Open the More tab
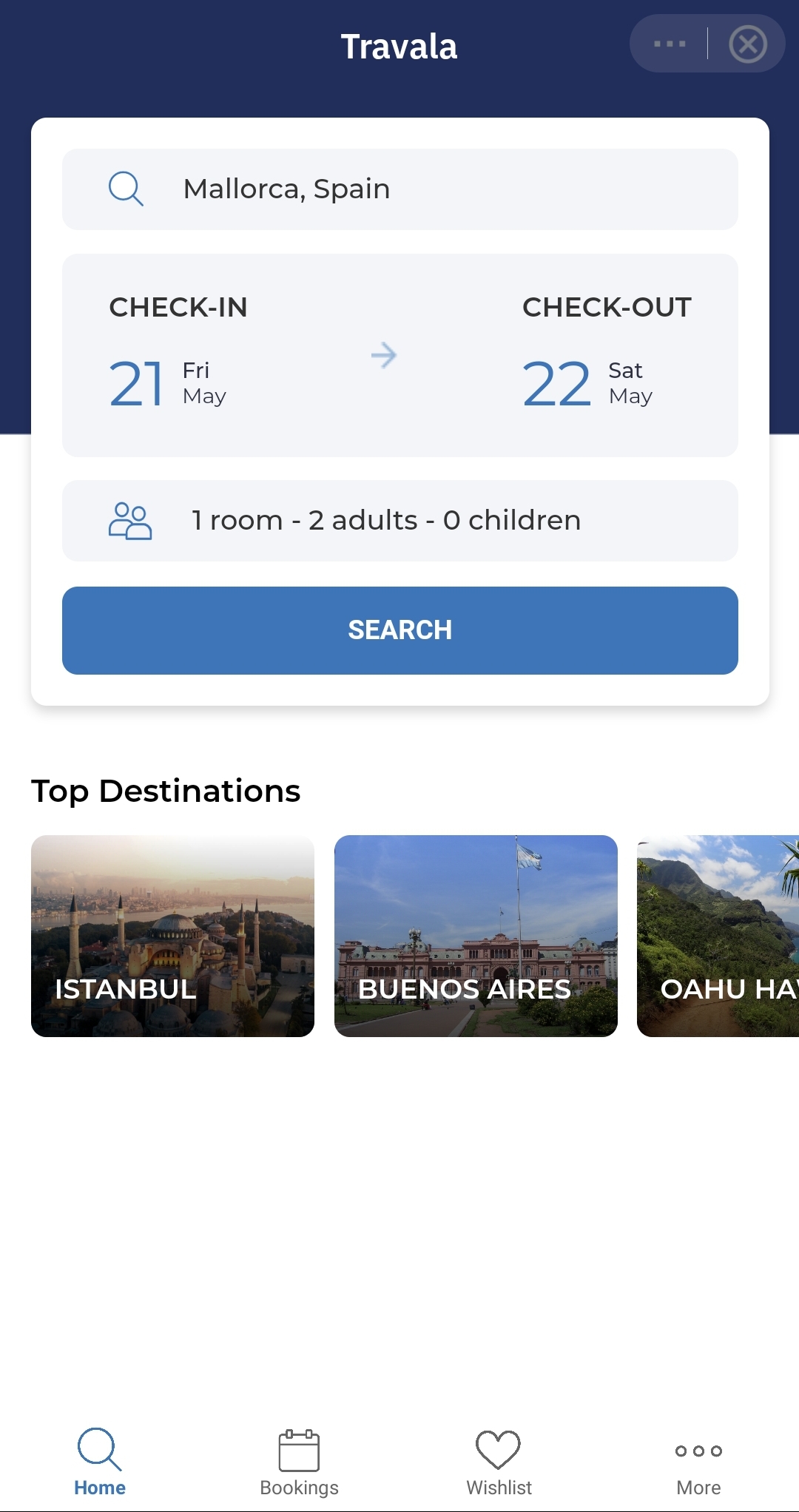Viewport: 799px width, 1512px height. point(698,1462)
